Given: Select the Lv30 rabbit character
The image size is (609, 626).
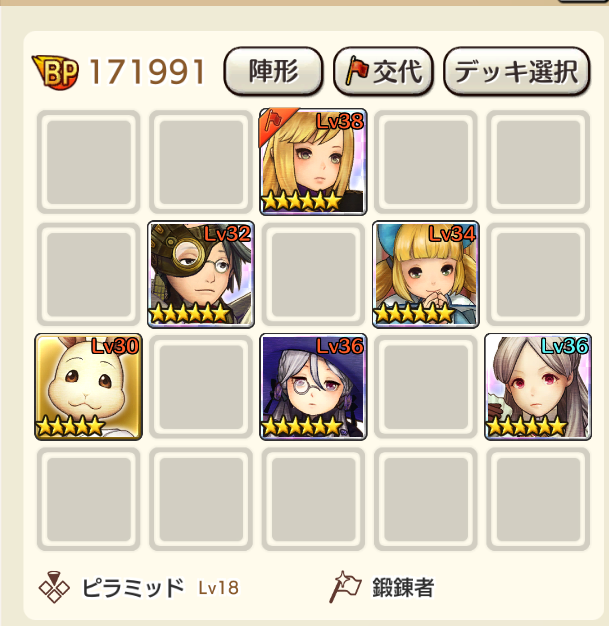Looking at the screenshot, I should [x=88, y=386].
